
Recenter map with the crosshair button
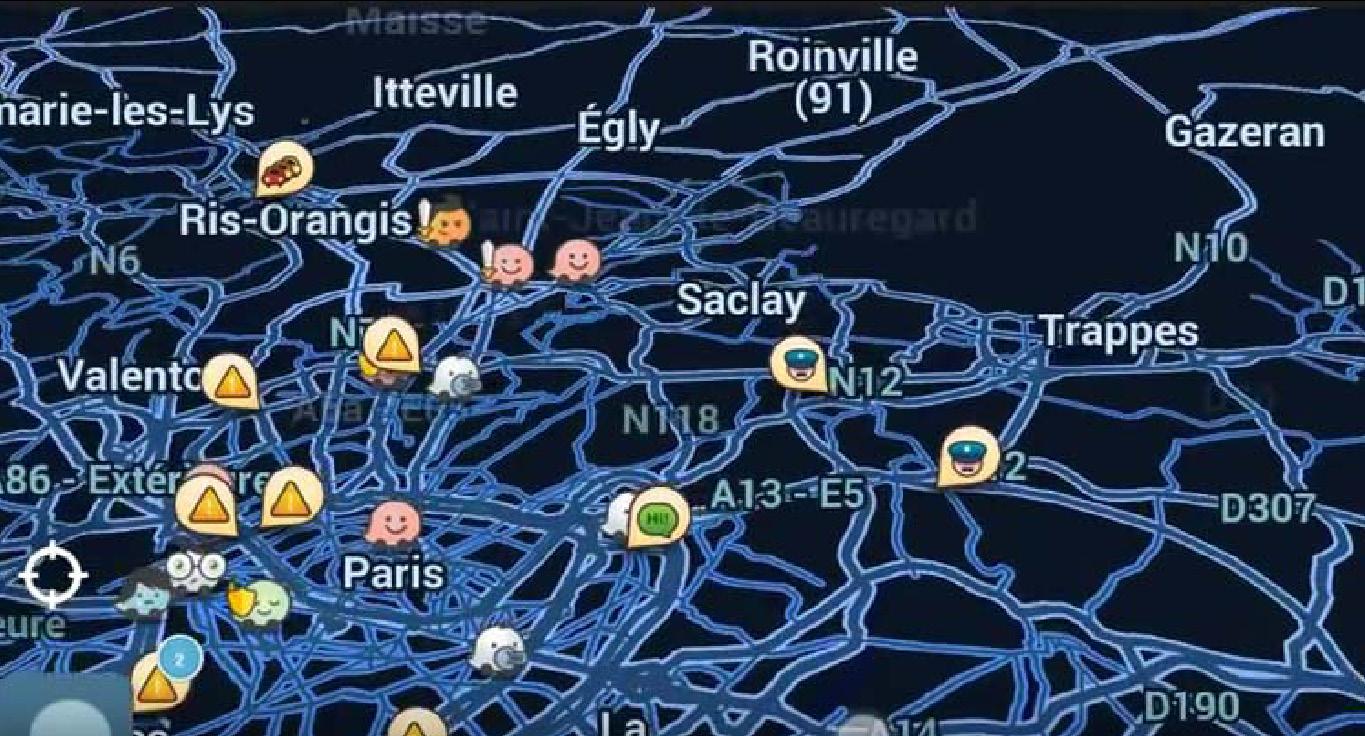[x=52, y=576]
